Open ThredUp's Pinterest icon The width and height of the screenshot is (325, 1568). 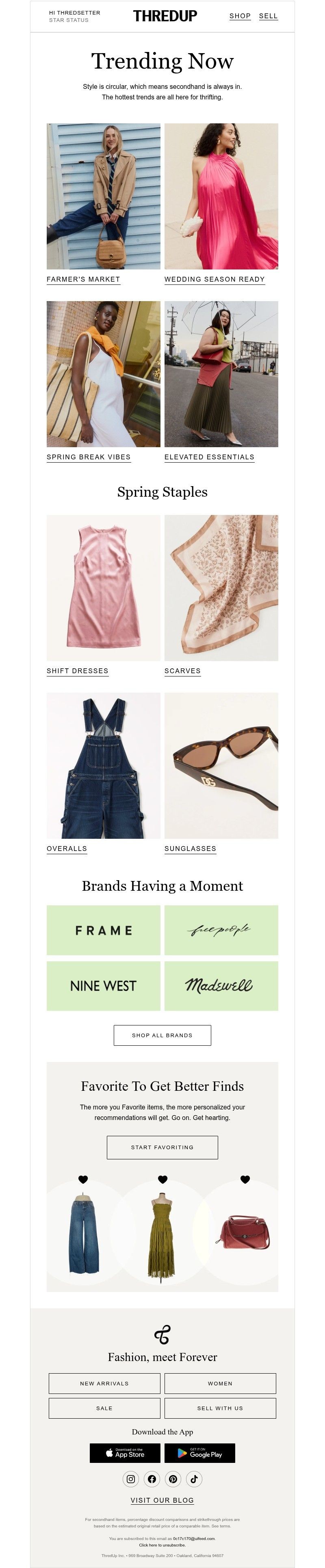173,1479
